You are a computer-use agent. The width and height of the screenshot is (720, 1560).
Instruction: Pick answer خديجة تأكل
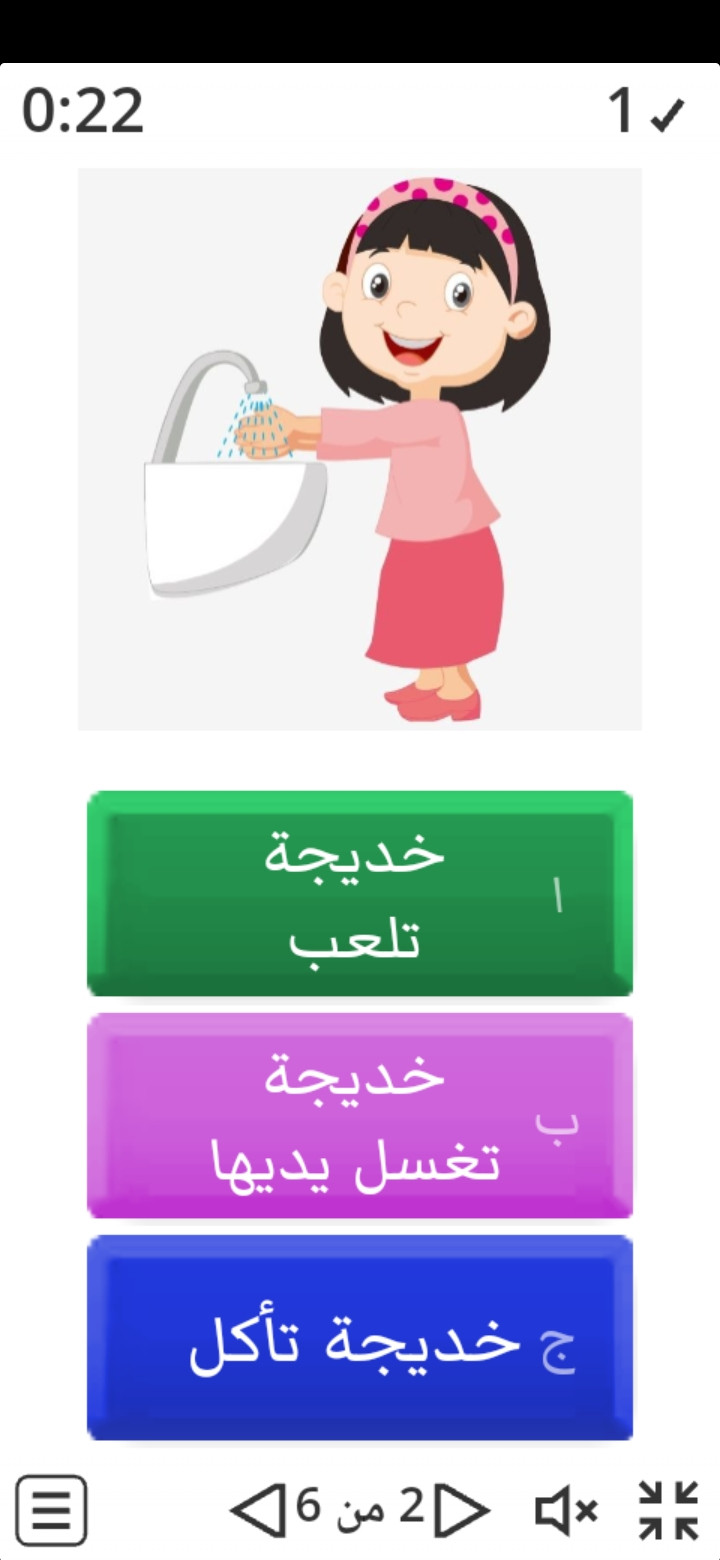coord(360,1338)
